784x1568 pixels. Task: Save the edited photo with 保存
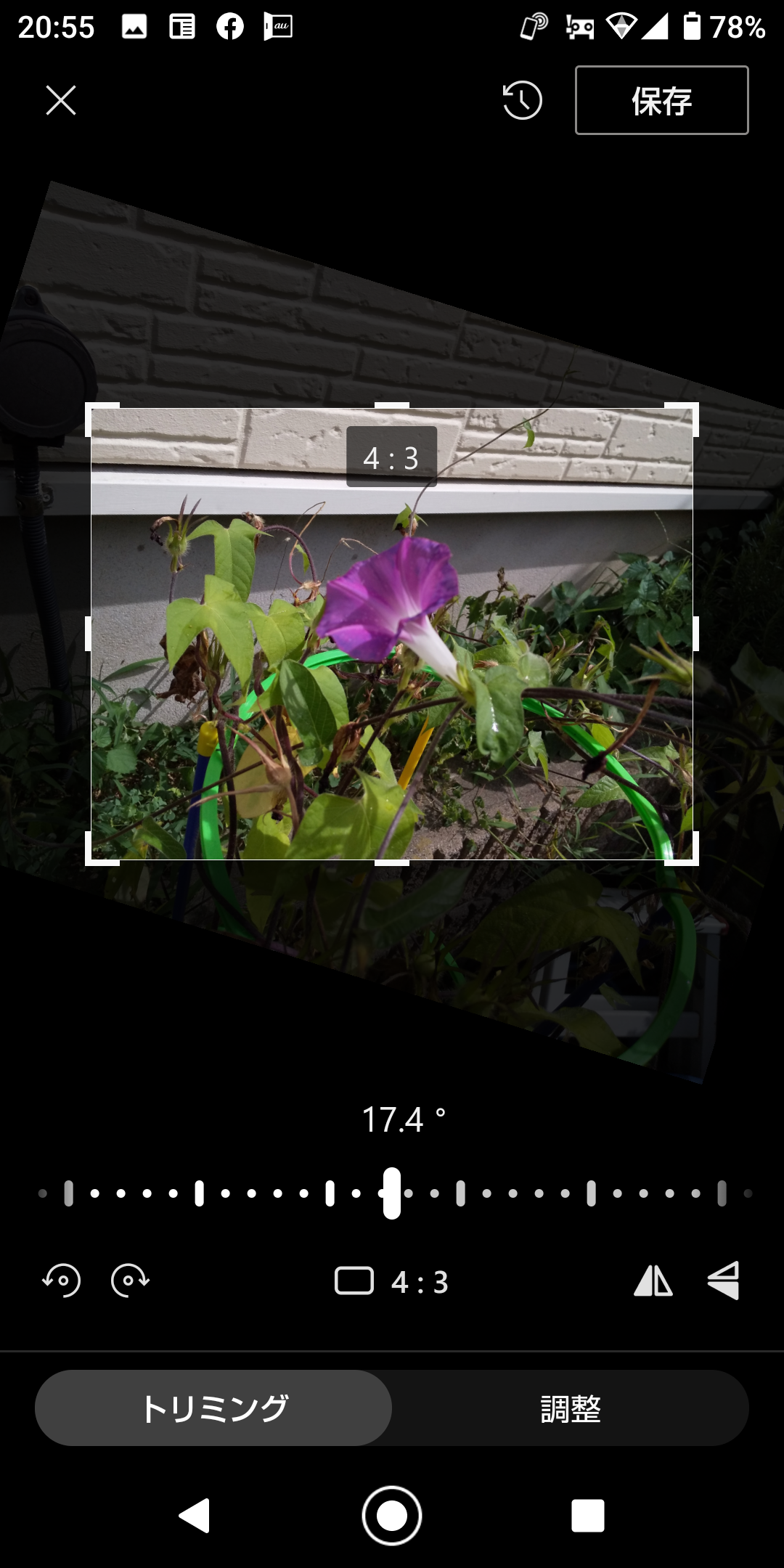(x=661, y=100)
